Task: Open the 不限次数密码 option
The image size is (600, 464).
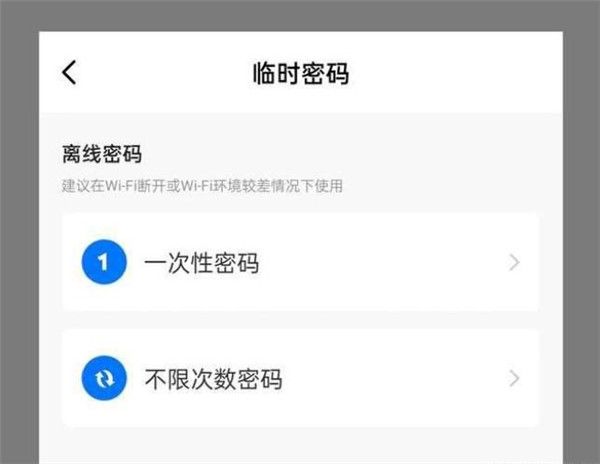Action: click(300, 379)
